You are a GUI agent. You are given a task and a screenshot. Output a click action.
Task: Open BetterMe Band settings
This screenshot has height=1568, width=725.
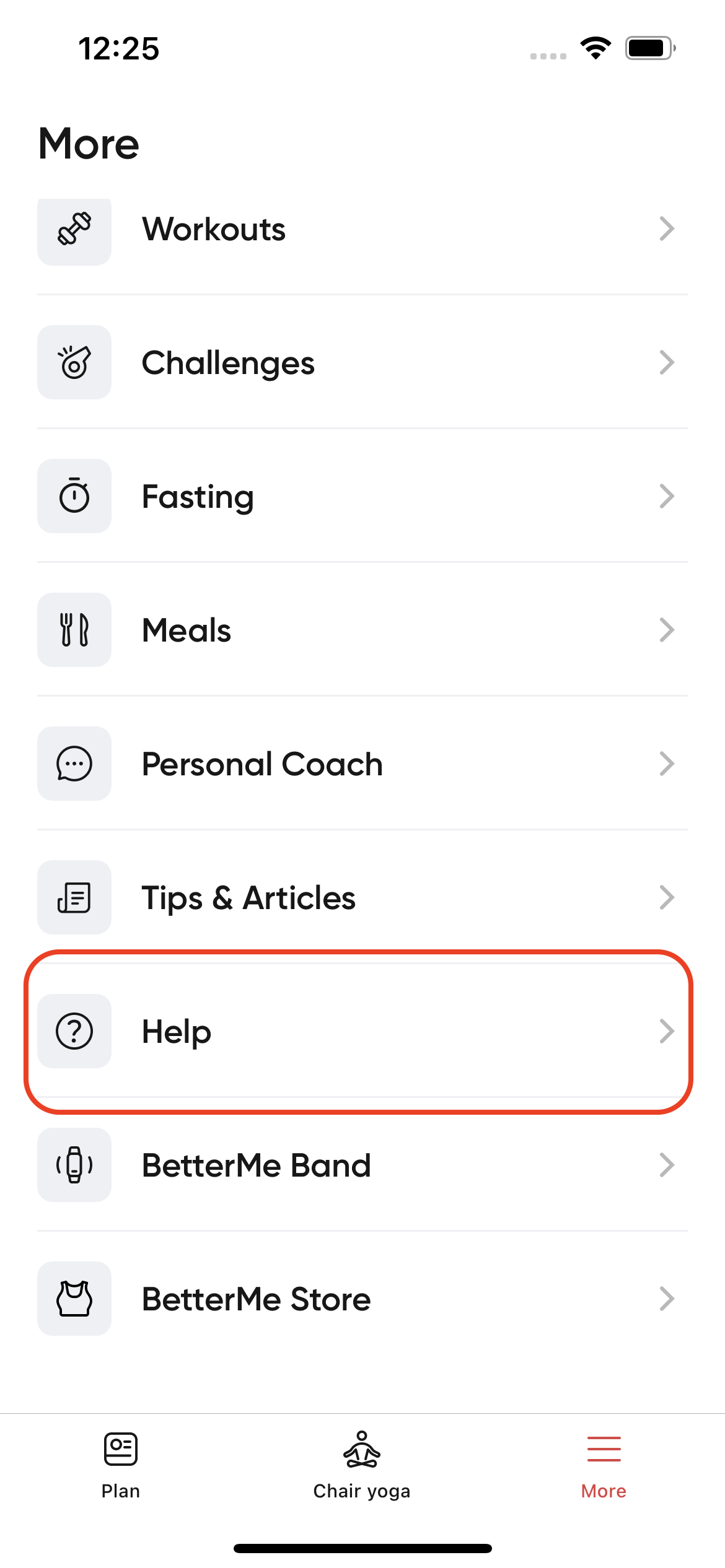362,1165
